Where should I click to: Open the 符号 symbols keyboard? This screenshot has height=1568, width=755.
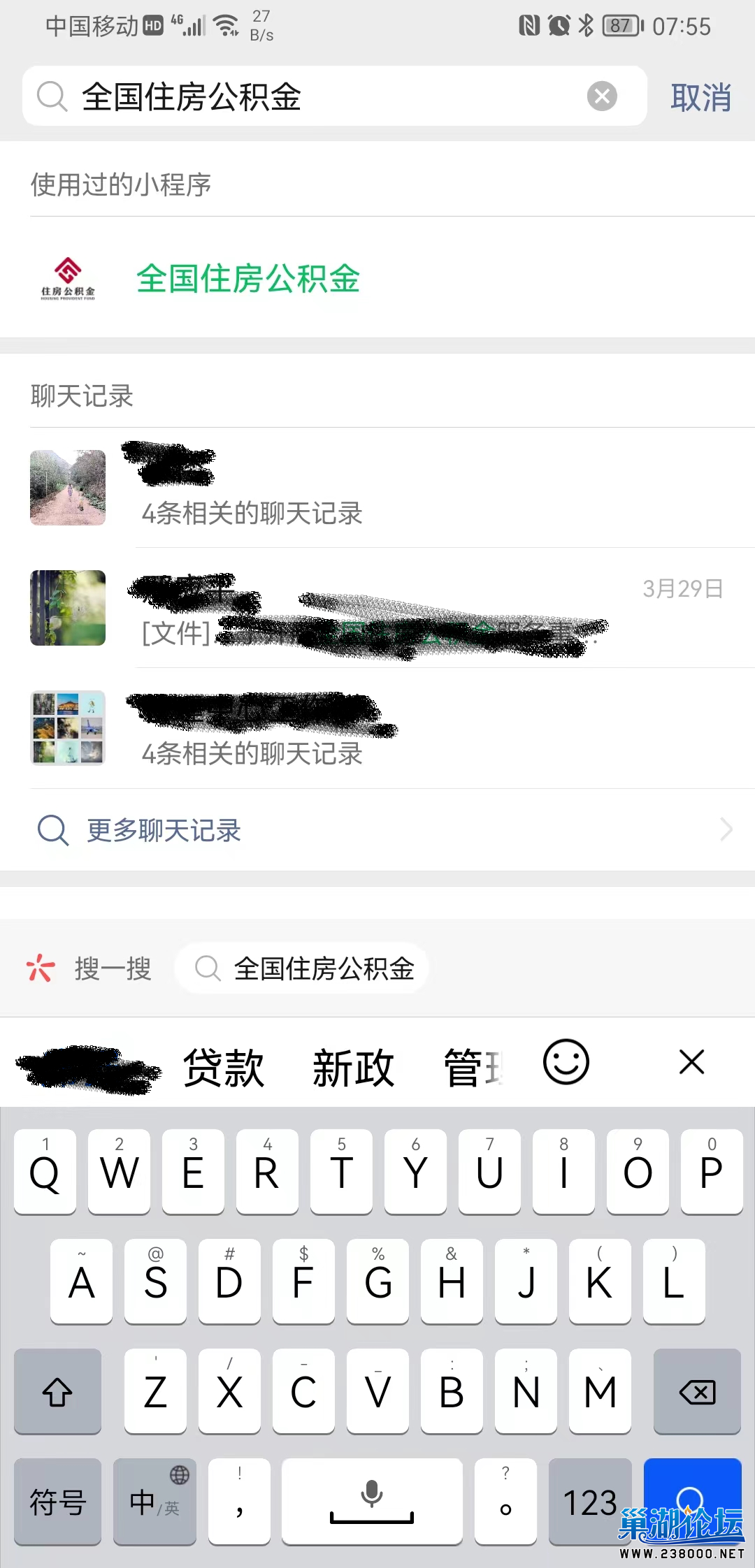[x=57, y=1502]
